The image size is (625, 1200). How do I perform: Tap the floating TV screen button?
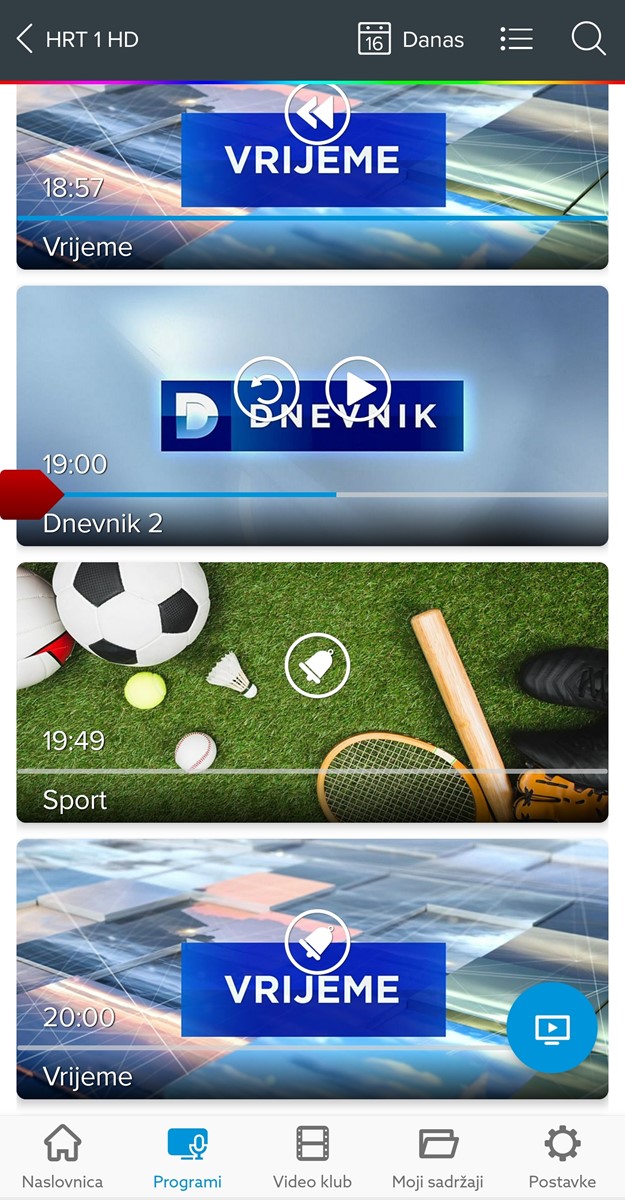coord(552,1027)
